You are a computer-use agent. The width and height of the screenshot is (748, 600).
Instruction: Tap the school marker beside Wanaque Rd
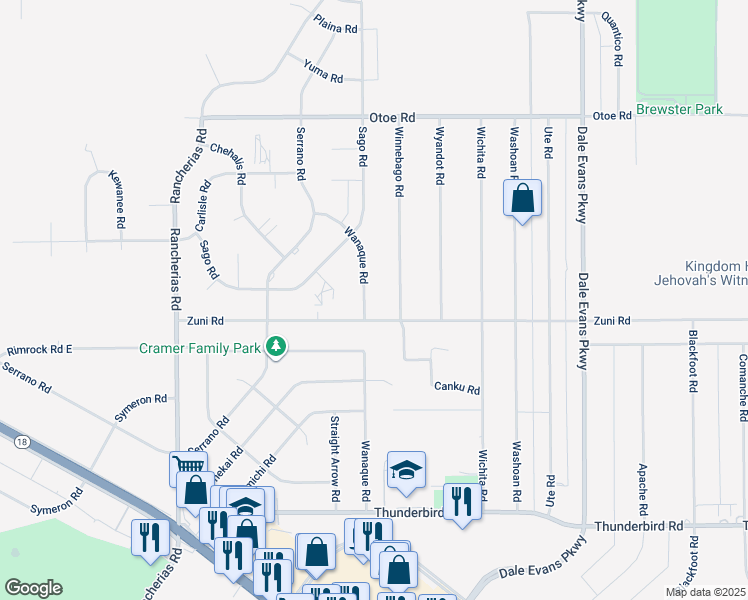(x=406, y=472)
